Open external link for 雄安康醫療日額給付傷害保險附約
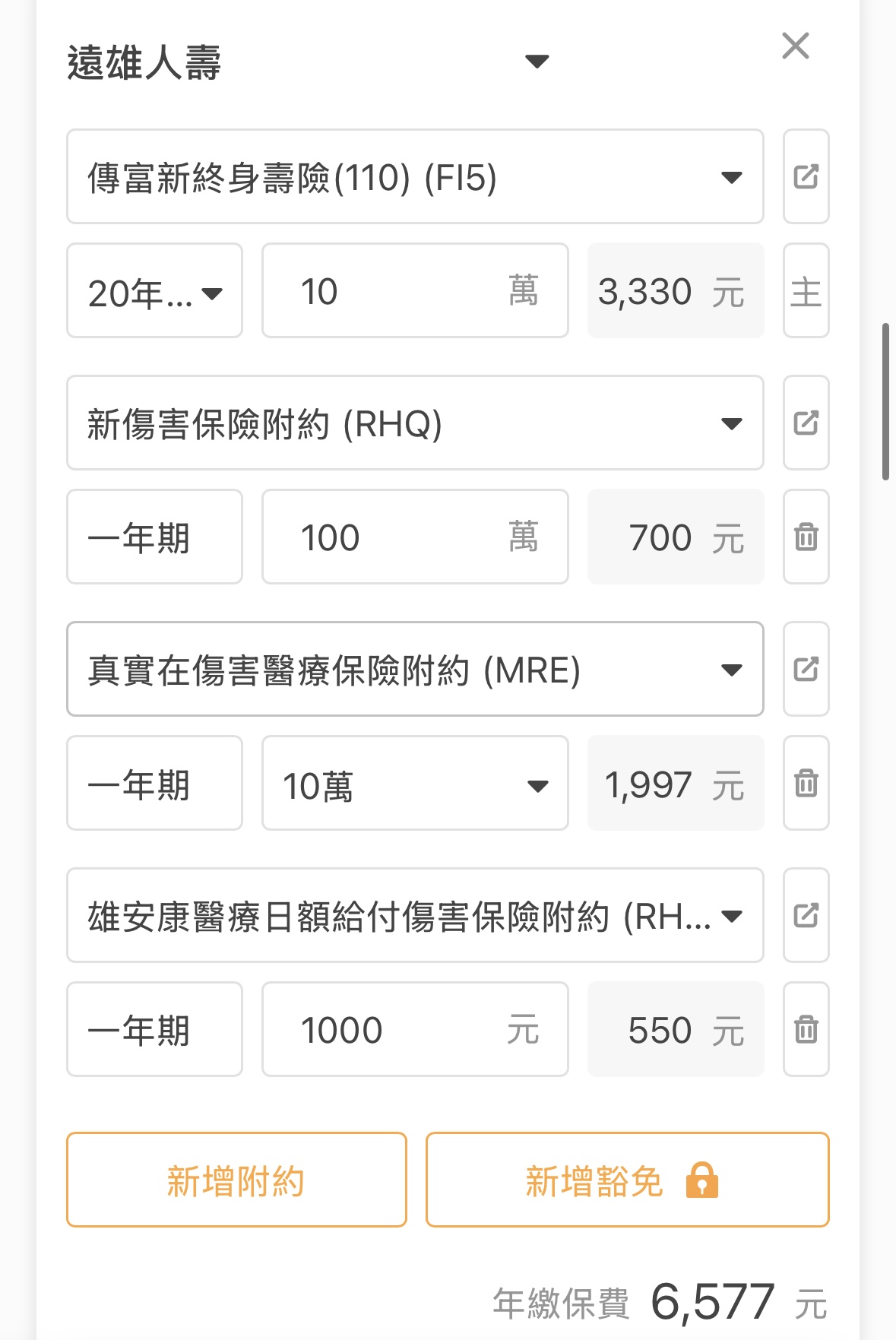The width and height of the screenshot is (896, 1340). (x=806, y=916)
